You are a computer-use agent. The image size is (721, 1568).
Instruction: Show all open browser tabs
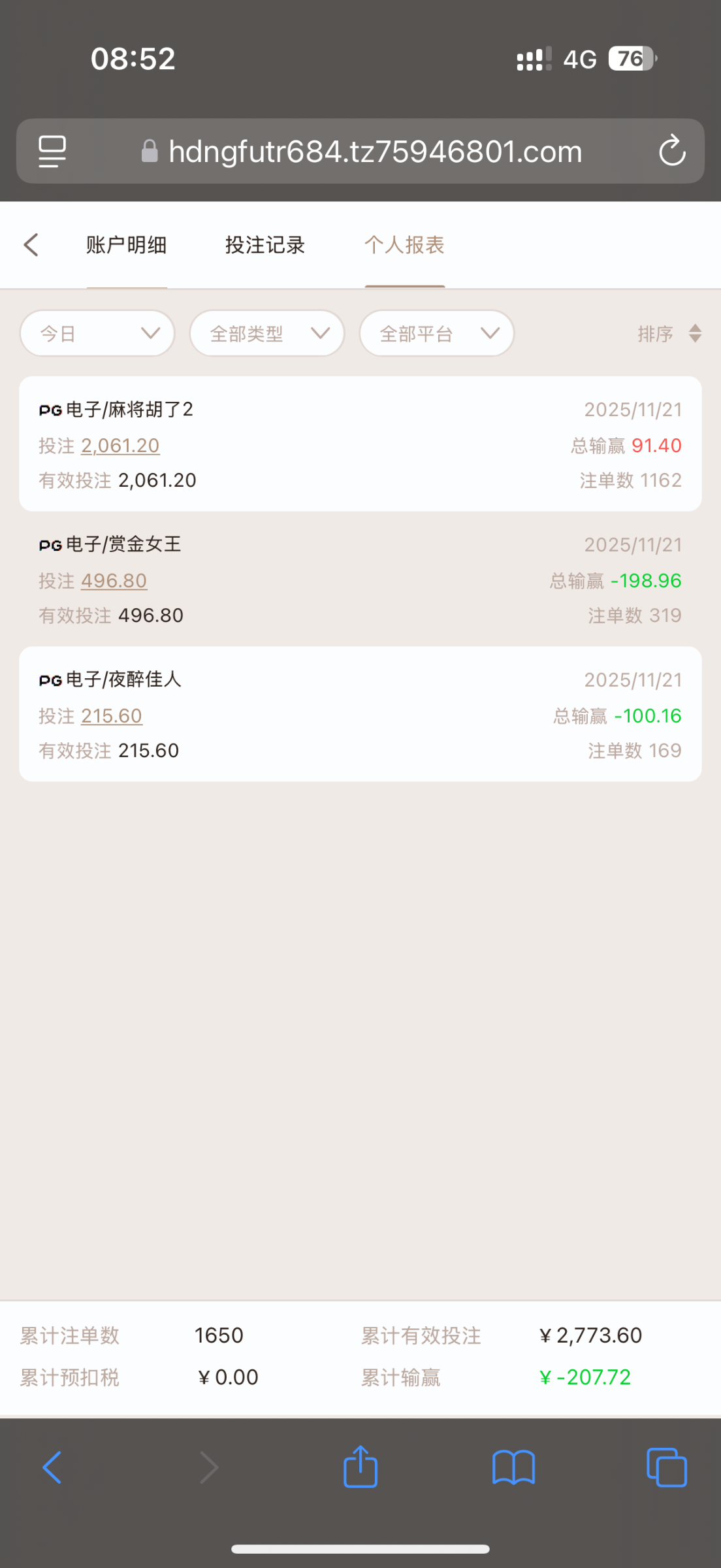(x=666, y=1467)
